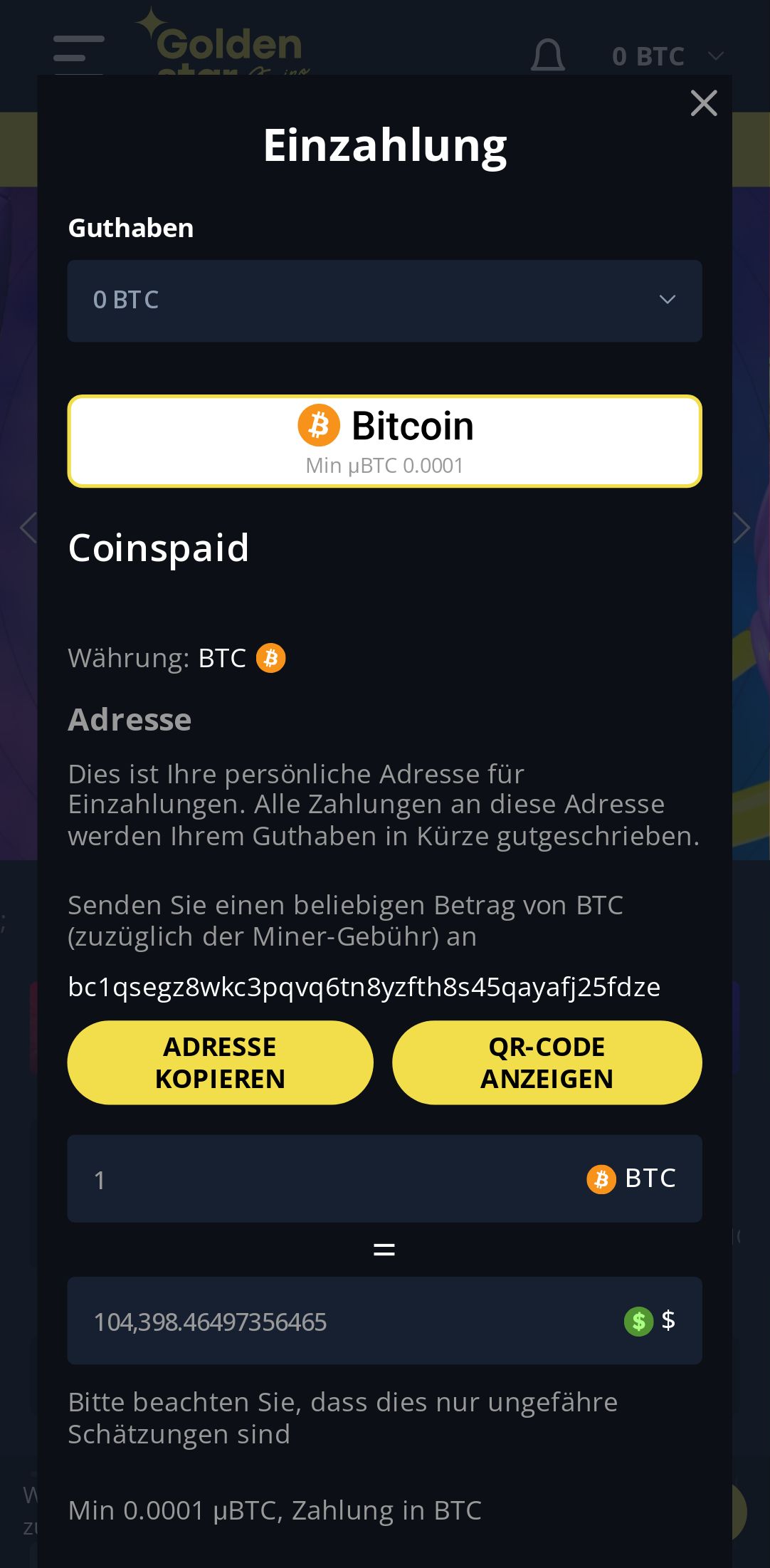Viewport: 770px width, 1568px height.
Task: Select the Bitcoin payment method
Action: pyautogui.click(x=384, y=441)
